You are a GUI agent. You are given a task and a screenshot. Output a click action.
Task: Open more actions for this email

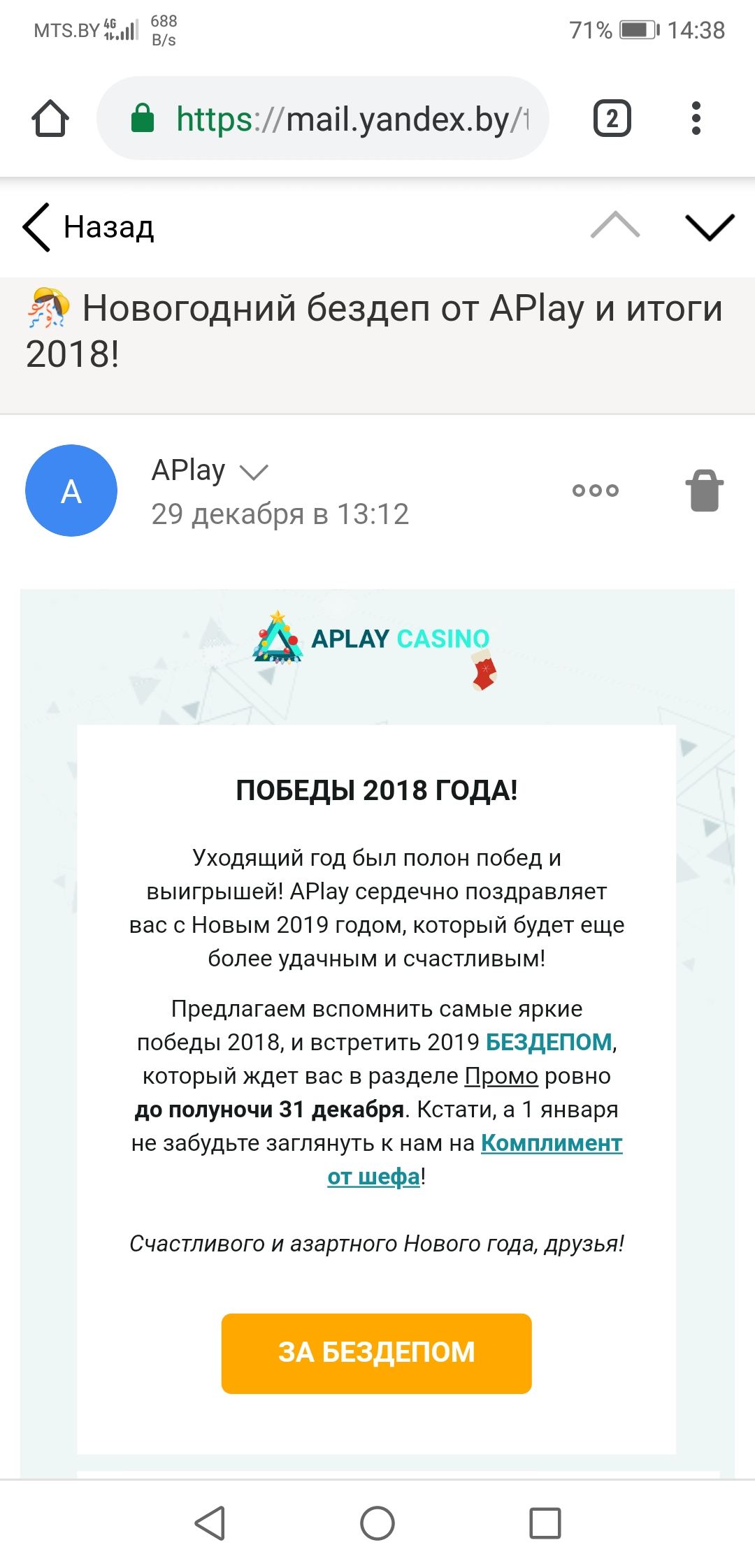595,491
